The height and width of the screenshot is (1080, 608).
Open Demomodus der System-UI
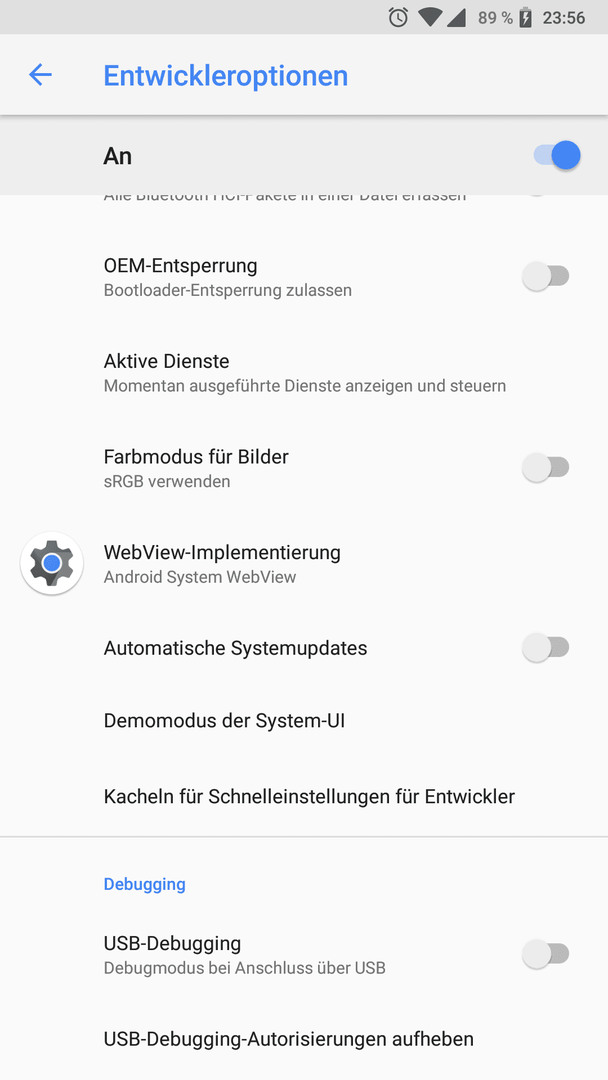pos(304,721)
